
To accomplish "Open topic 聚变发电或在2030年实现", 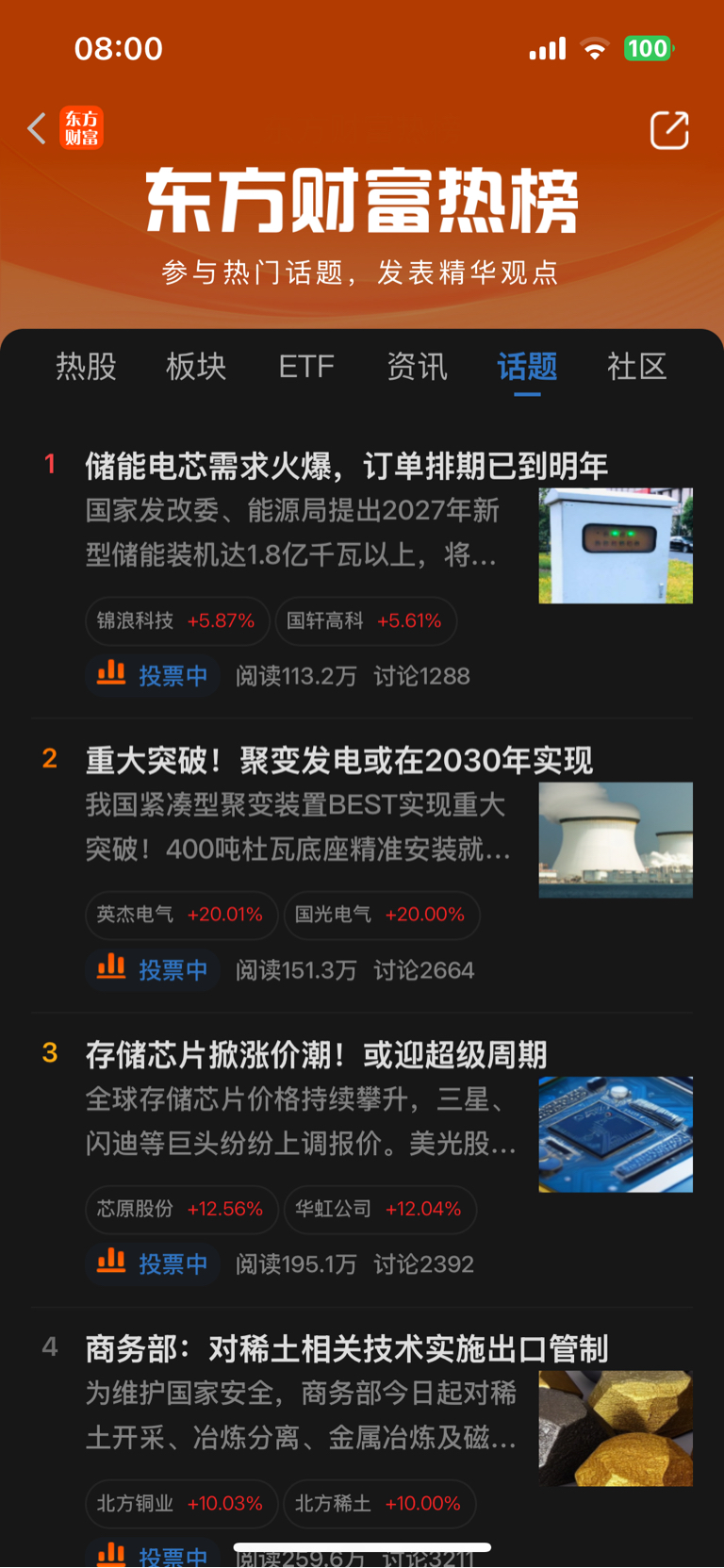I will [x=338, y=760].
